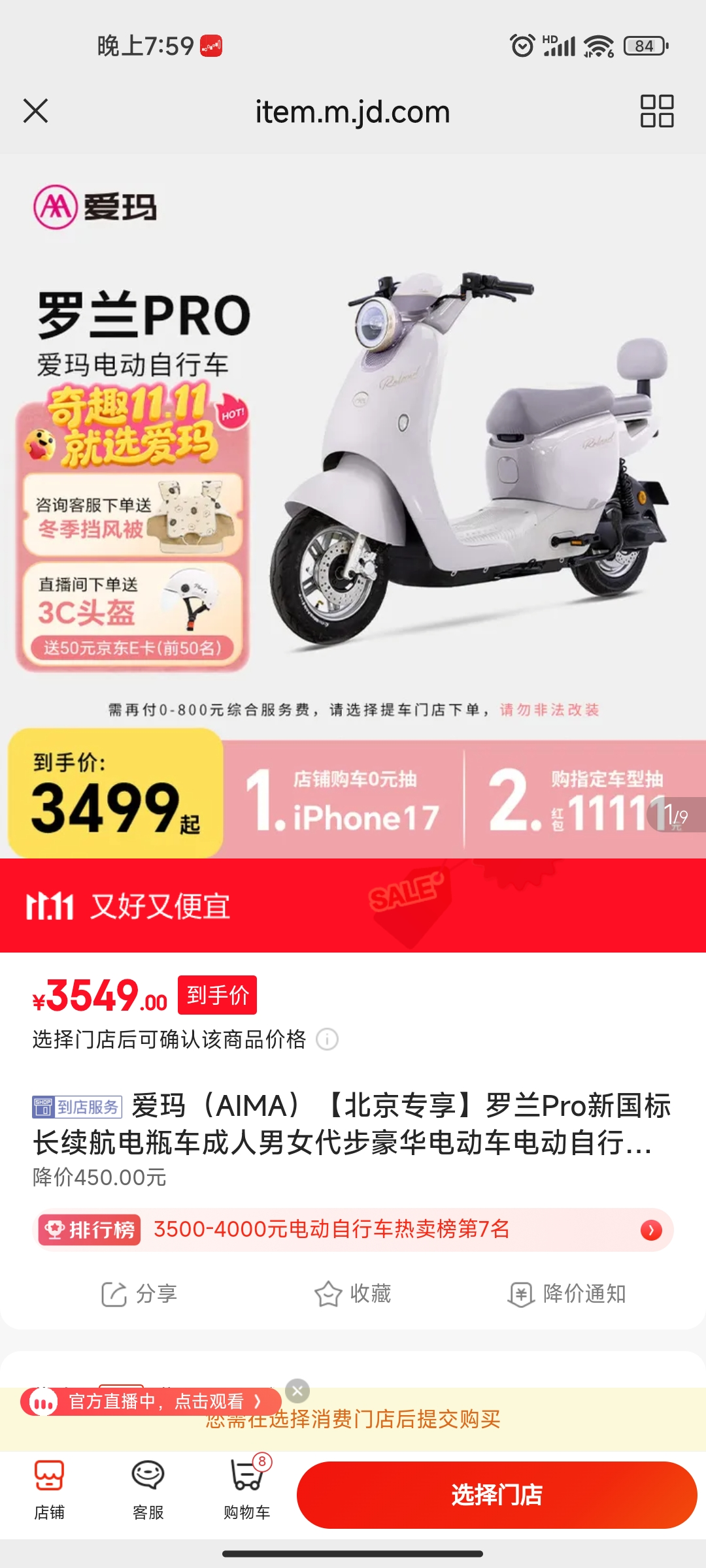Open the 排行榜 hot-selling ranking banner
Screen dimensions: 706x1568
(x=353, y=1230)
